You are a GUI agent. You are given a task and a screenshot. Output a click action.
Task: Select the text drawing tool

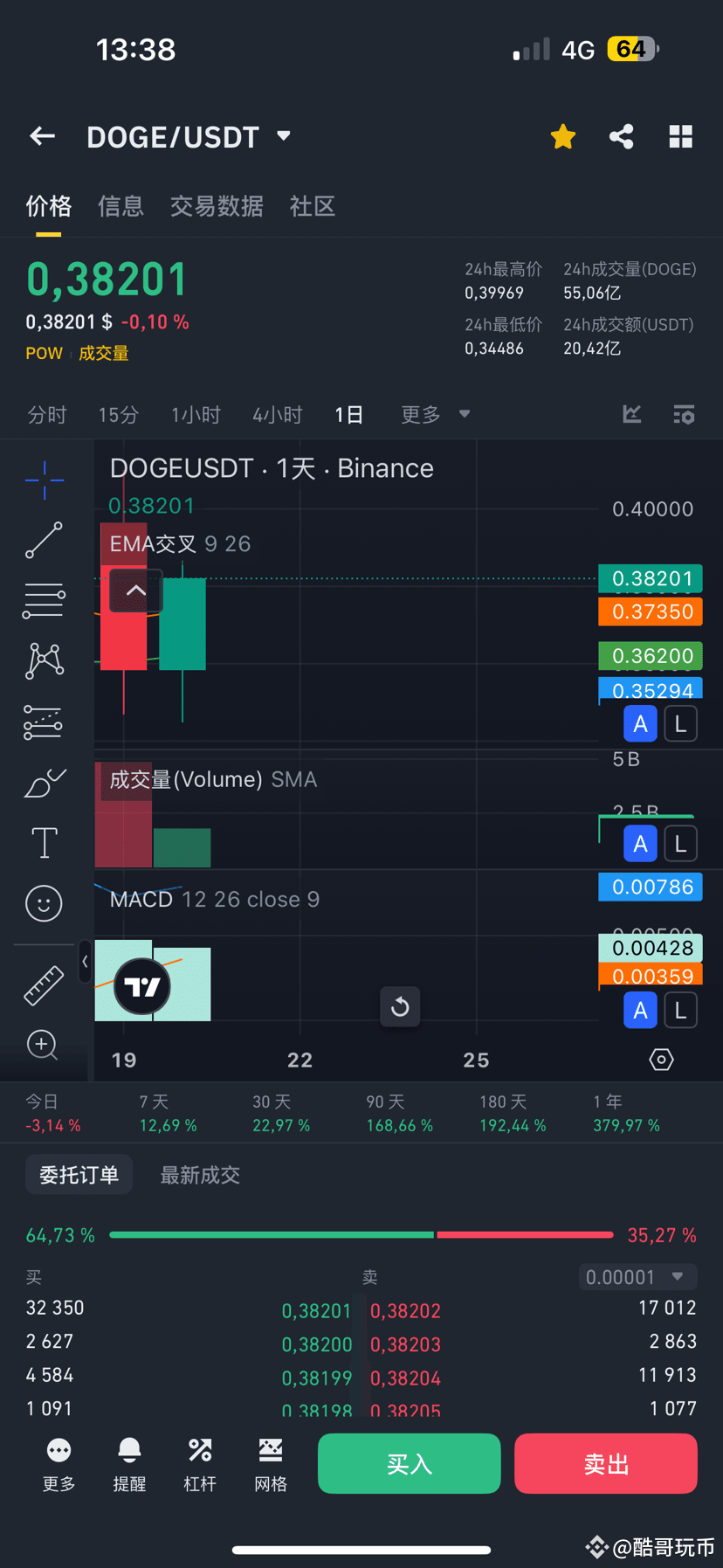(44, 842)
